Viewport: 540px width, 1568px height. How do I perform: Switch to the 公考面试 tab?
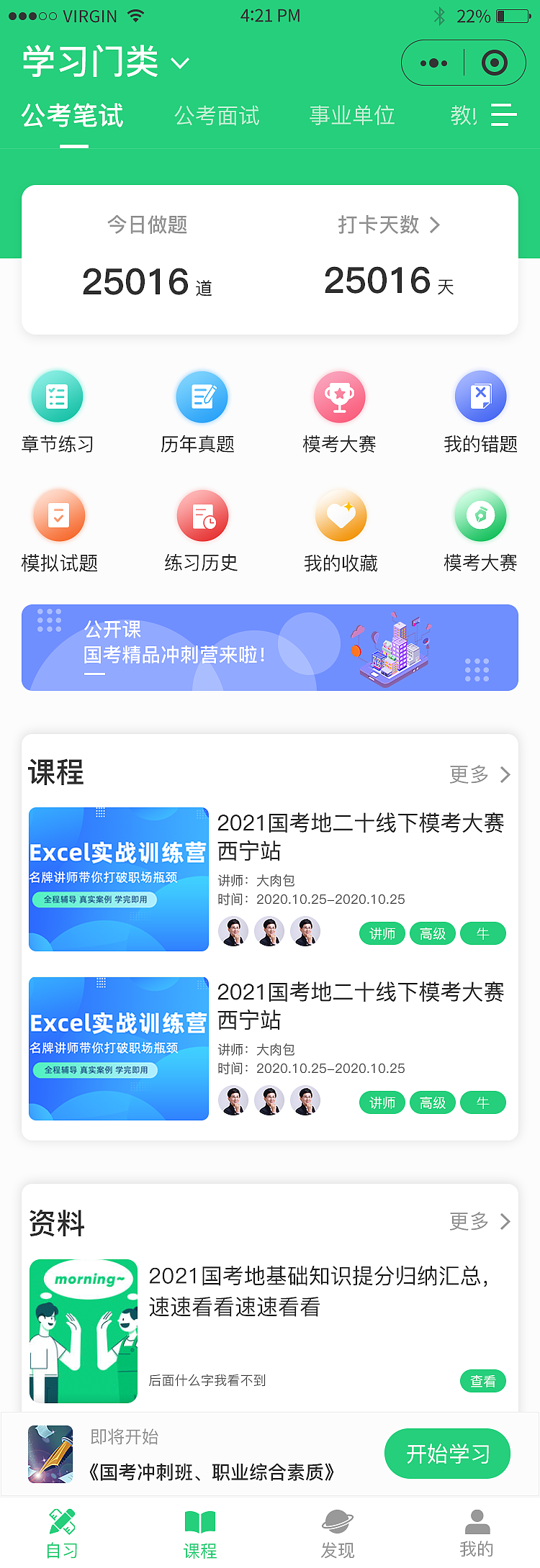pyautogui.click(x=217, y=116)
